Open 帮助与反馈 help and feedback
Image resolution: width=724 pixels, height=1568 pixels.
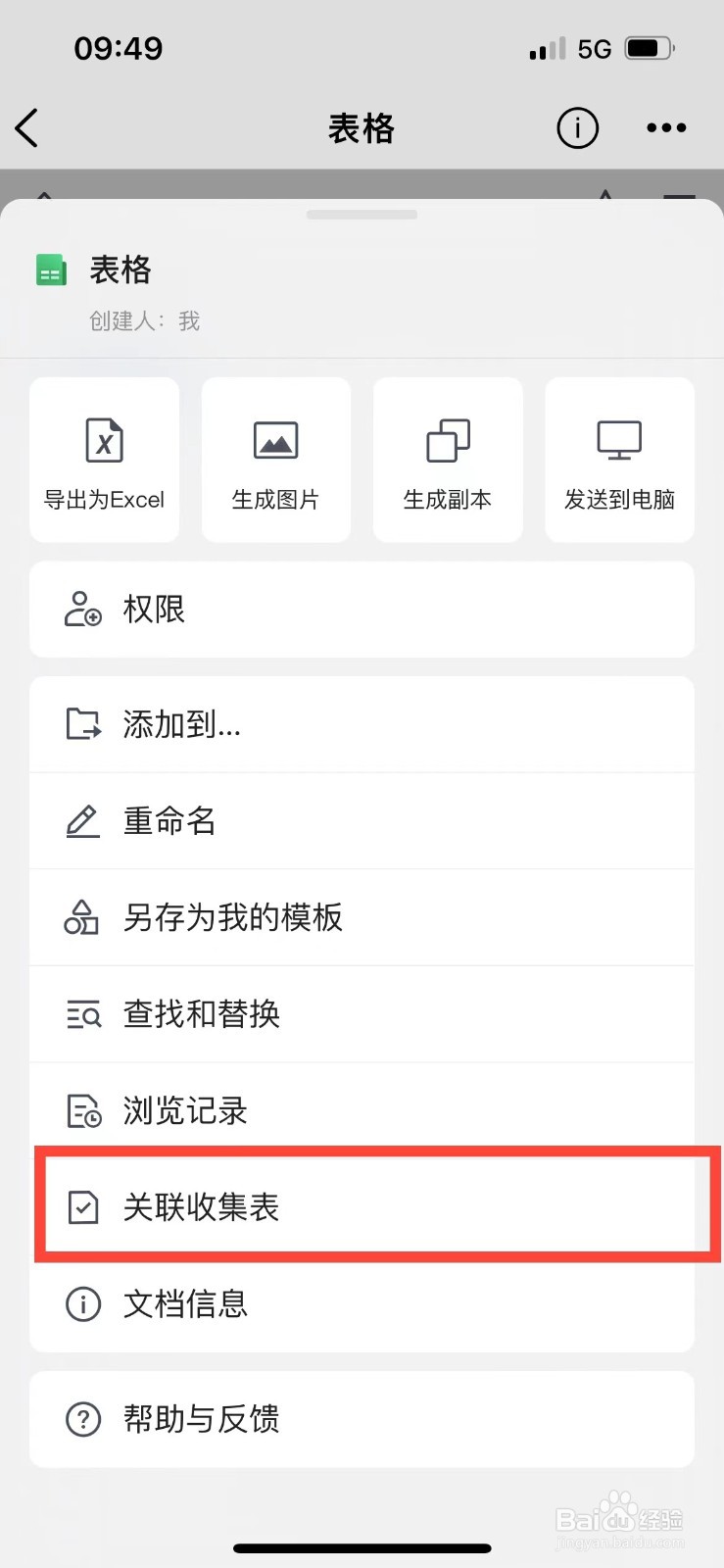point(362,1419)
